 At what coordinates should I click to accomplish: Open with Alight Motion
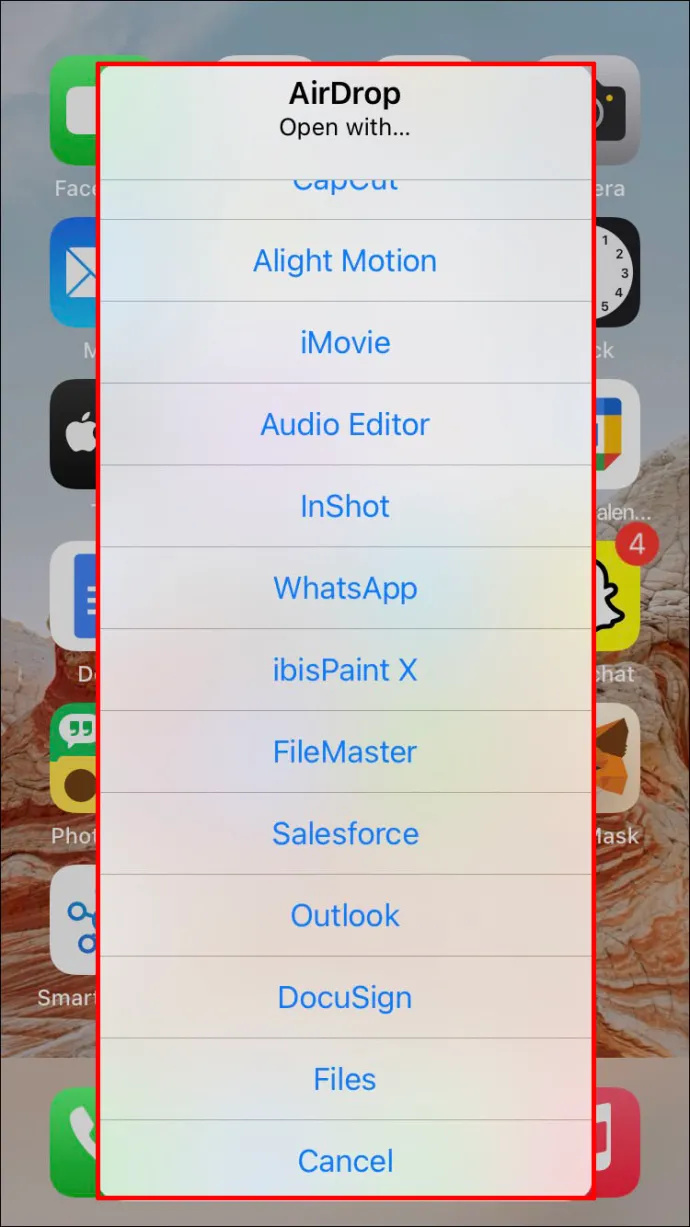pos(345,261)
